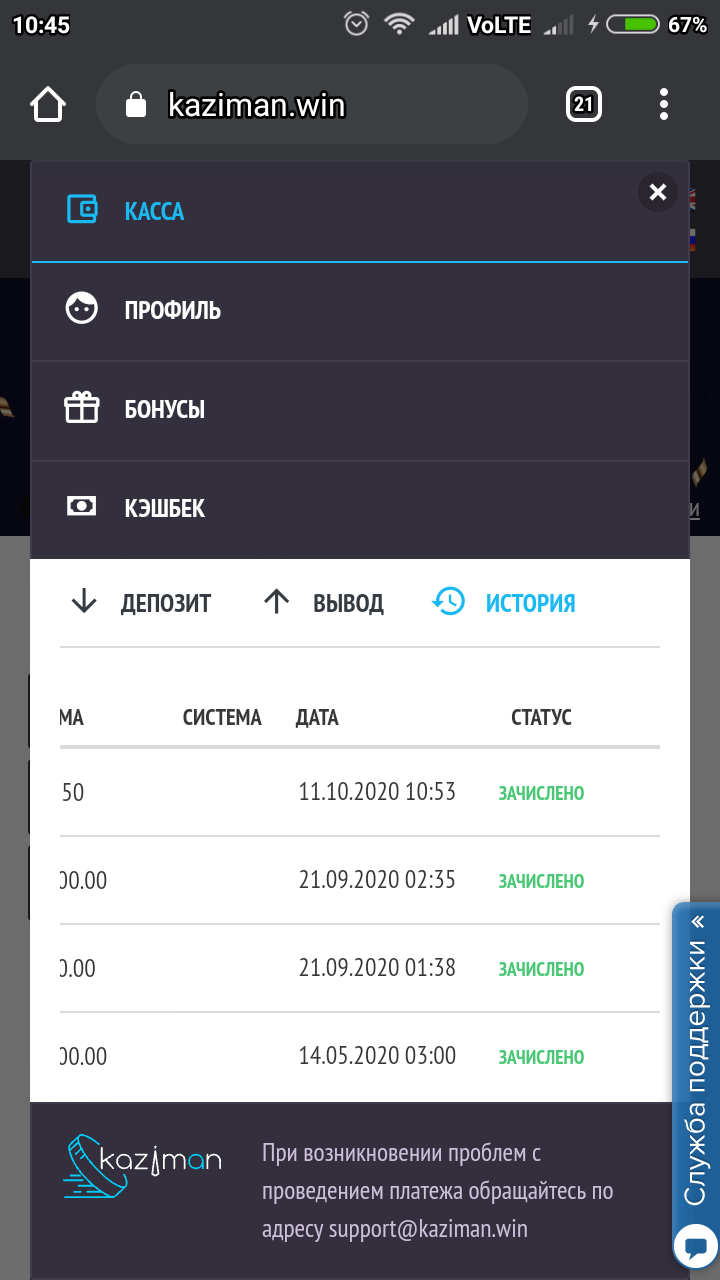Screen dimensions: 720x1280
Task: Switch to the Депозит tab
Action: 141,603
